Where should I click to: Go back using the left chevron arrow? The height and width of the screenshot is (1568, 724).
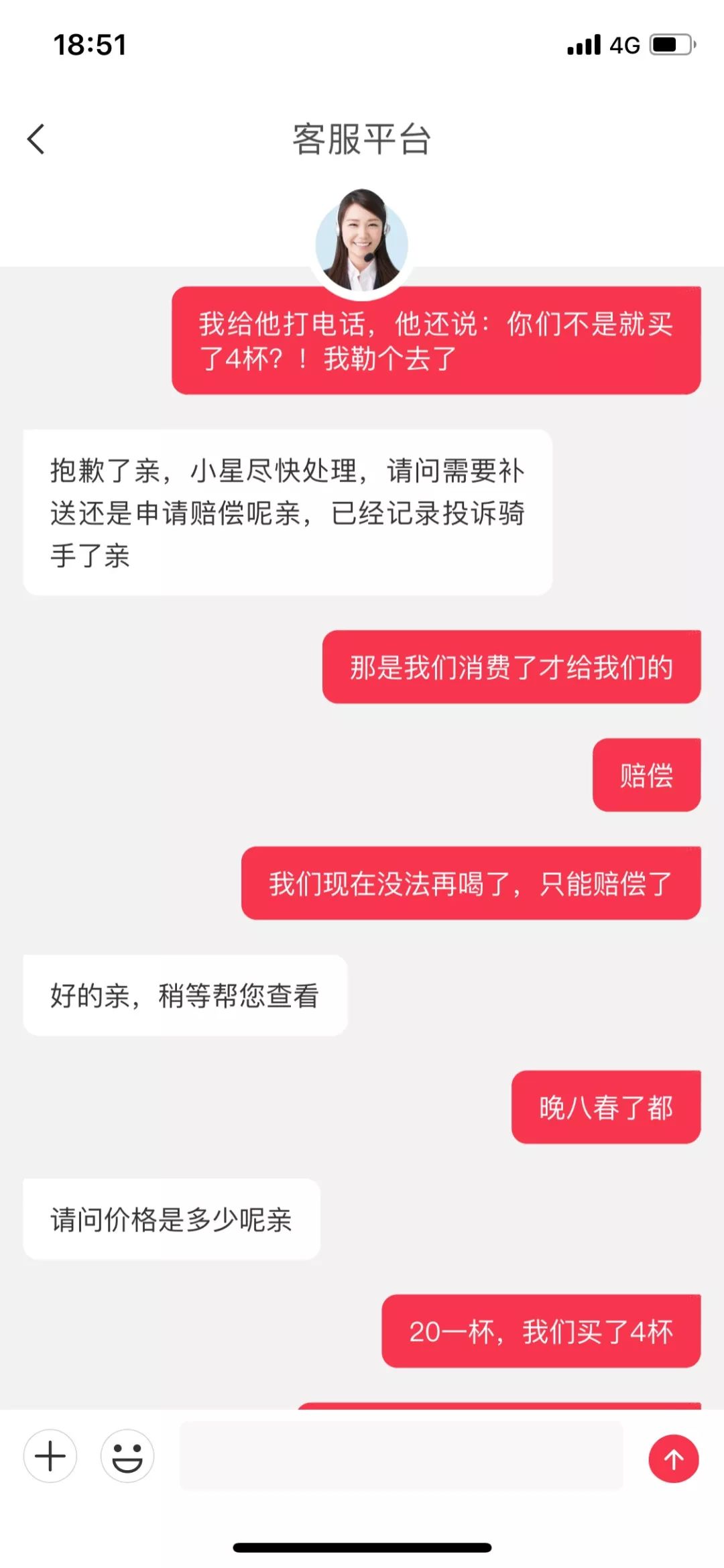[36, 139]
